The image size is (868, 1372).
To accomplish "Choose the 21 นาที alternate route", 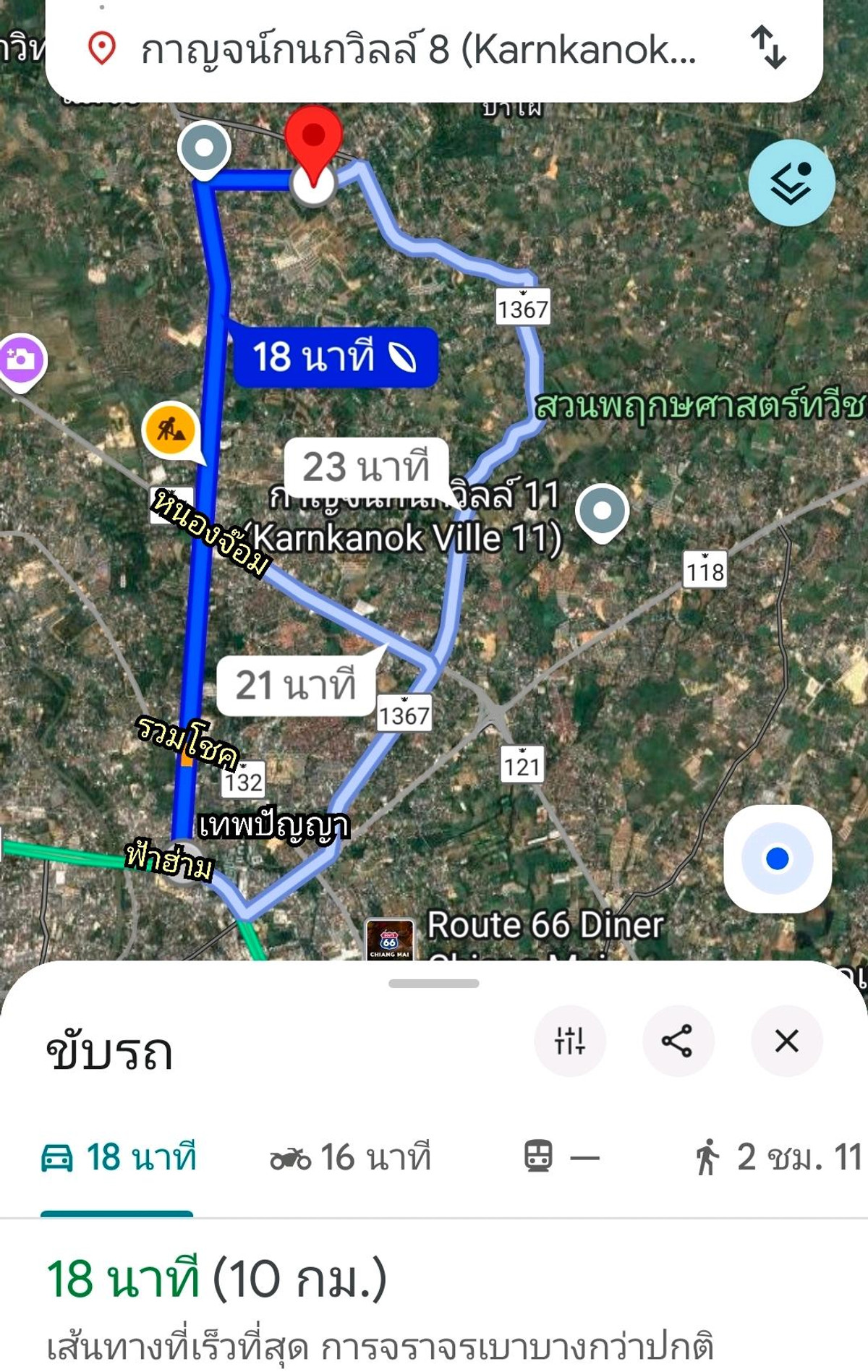I will (x=296, y=686).
